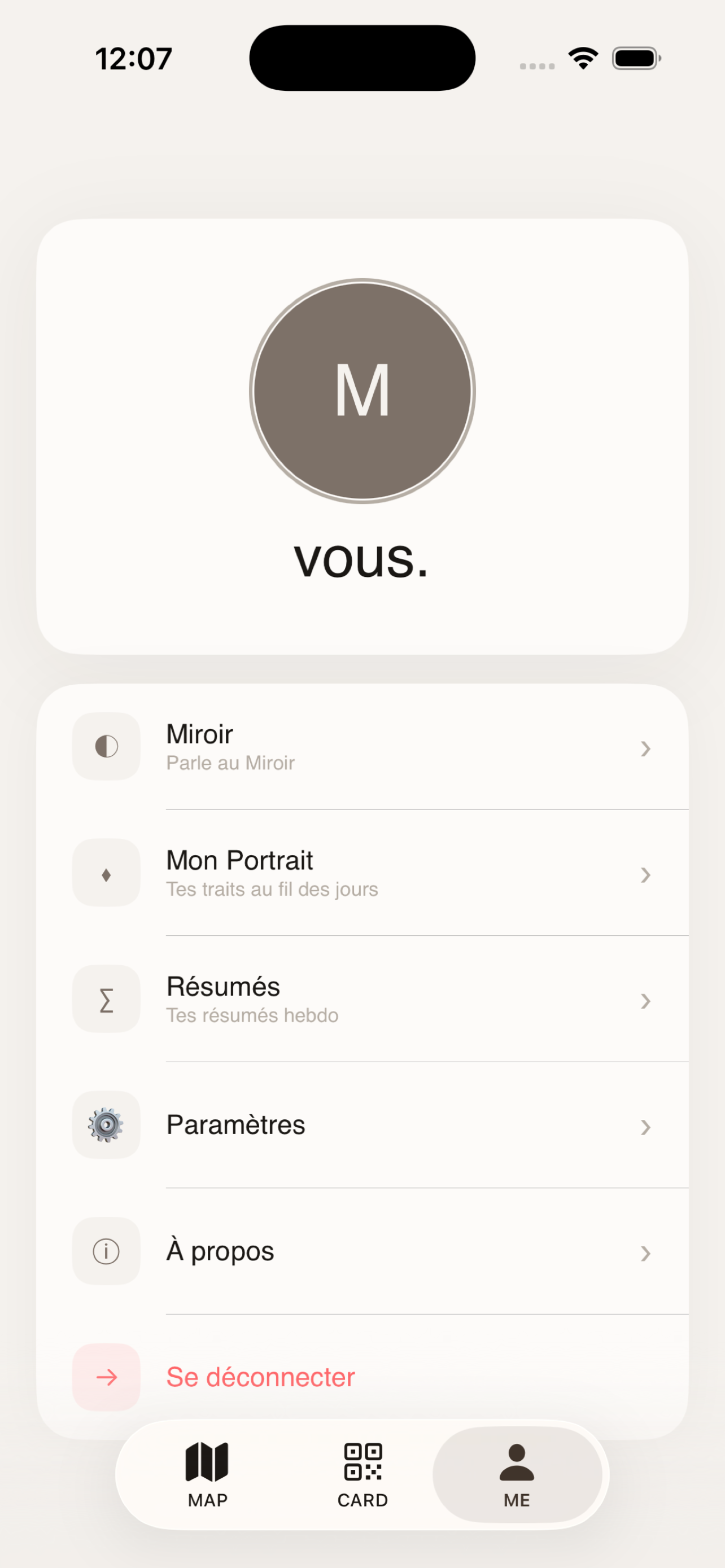Switch to the CARD tab
This screenshot has width=725, height=1568.
pos(362,1474)
